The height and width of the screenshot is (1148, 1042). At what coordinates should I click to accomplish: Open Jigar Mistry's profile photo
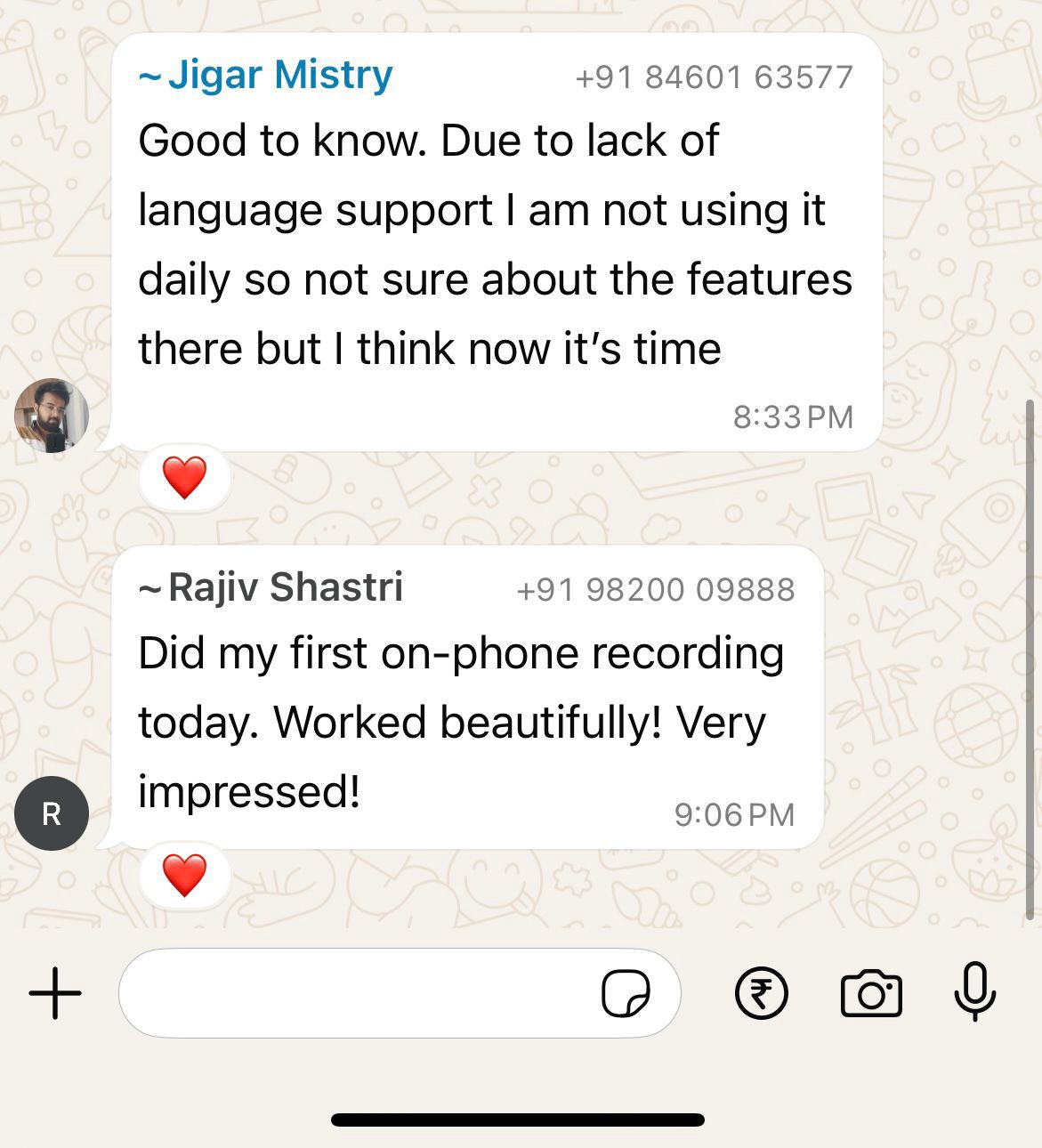tap(52, 416)
